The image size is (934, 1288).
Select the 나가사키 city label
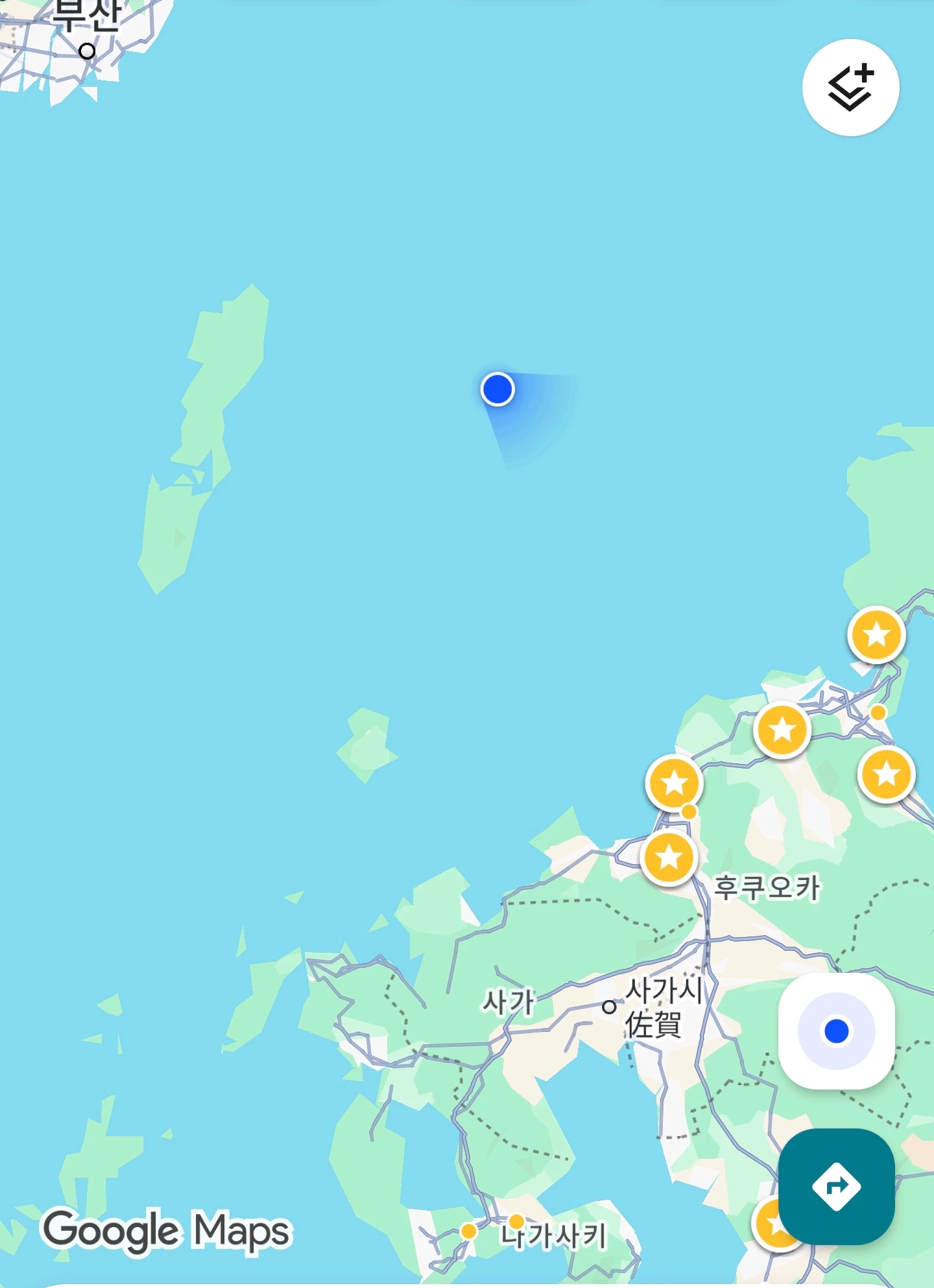[555, 1235]
